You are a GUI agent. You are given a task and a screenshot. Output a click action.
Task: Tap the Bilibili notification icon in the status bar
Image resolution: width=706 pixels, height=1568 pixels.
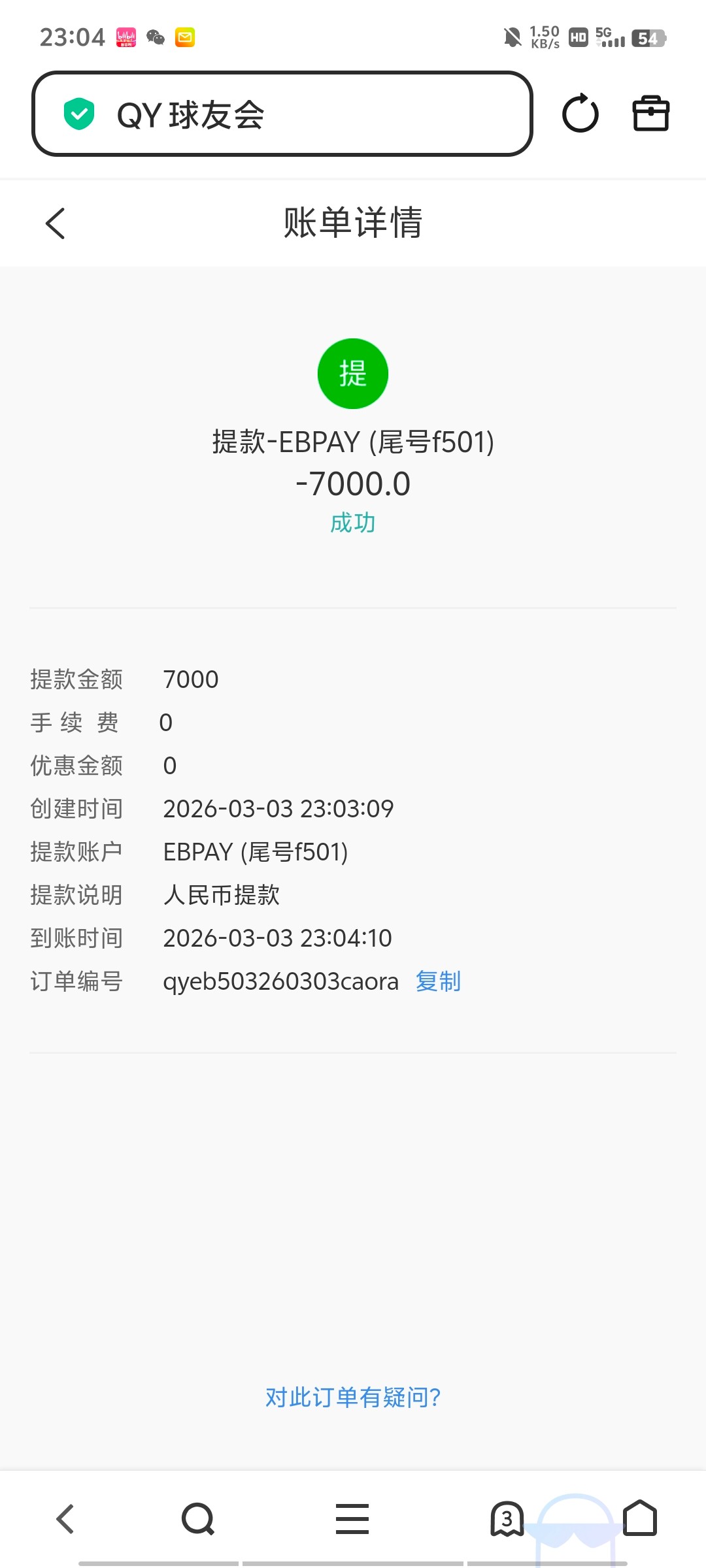click(x=126, y=37)
